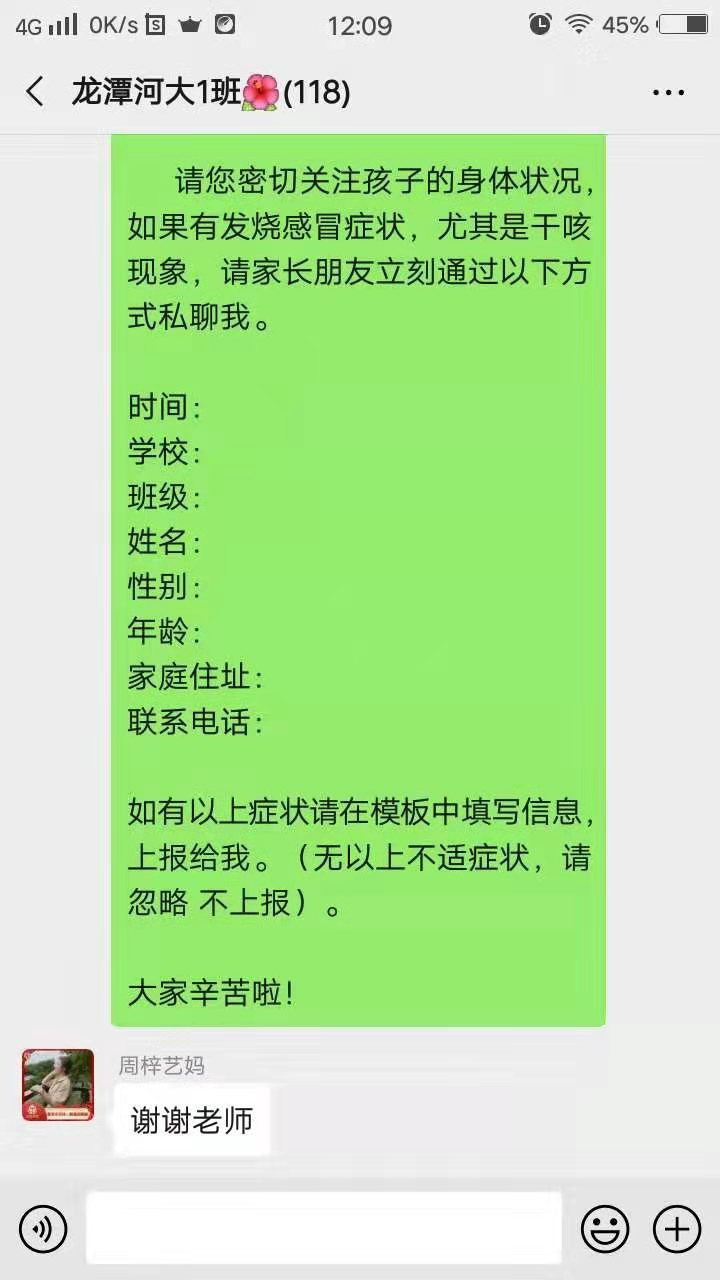This screenshot has width=720, height=1280.
Task: Open the emoji picker
Action: [605, 1229]
